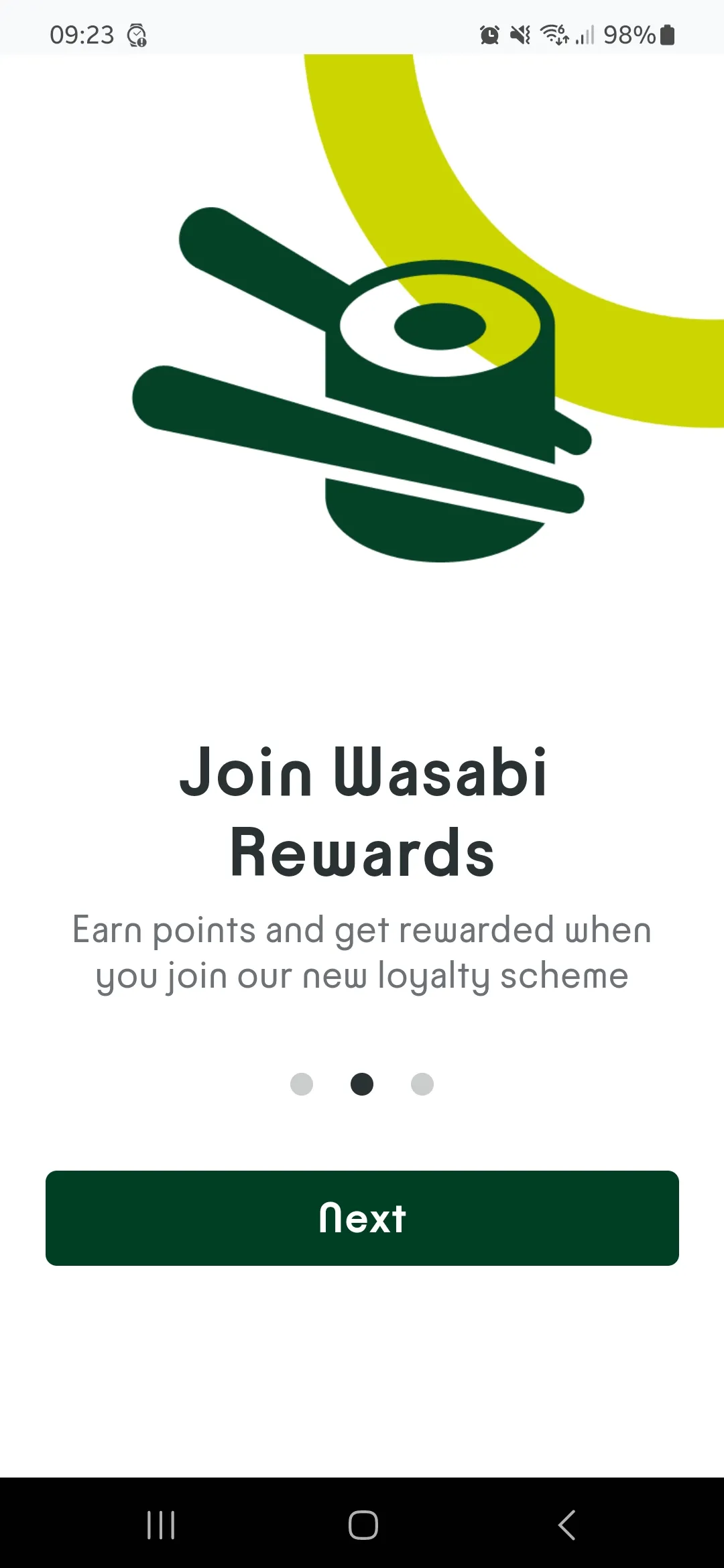Jump to the third onboarding page dot
The width and height of the screenshot is (724, 1568).
pos(422,1084)
